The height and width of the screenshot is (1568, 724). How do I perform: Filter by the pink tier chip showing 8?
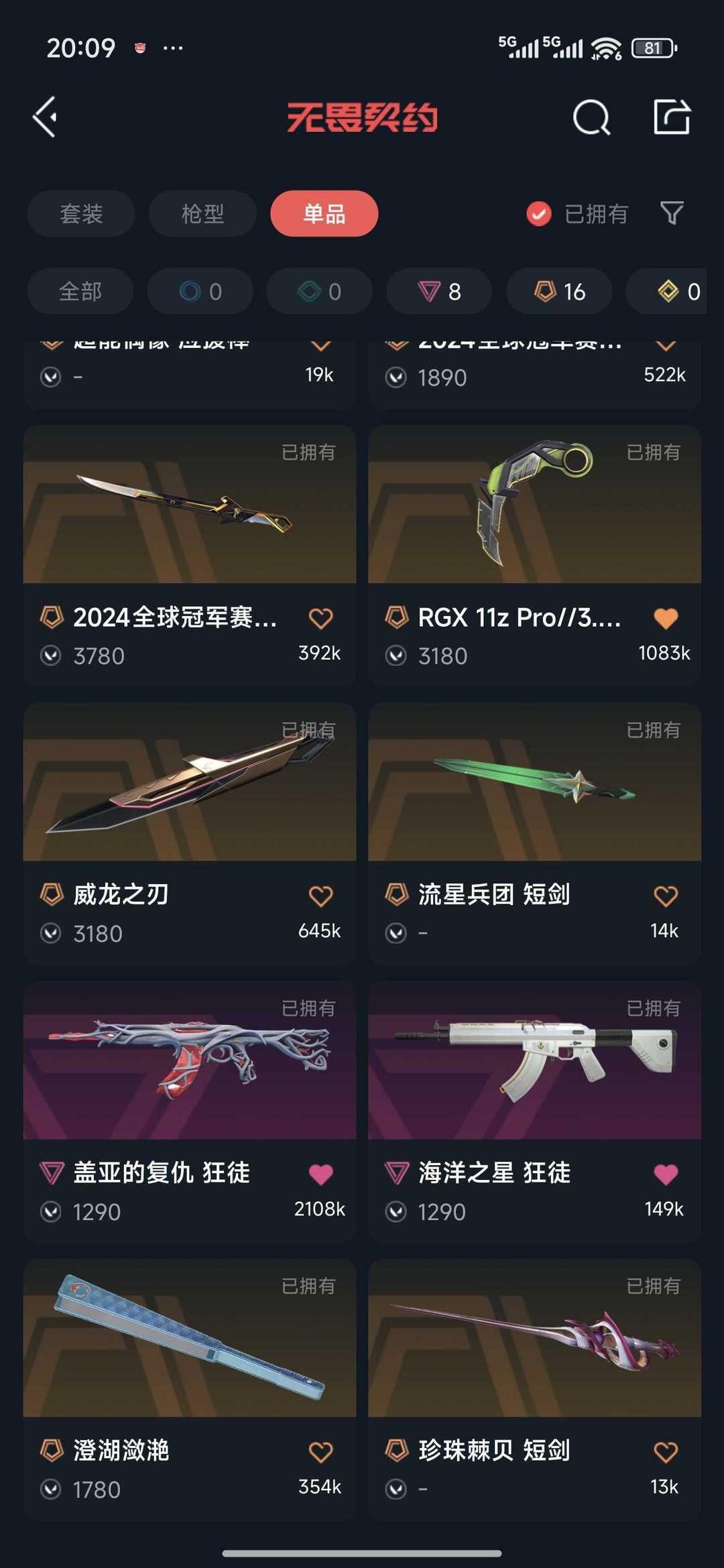[x=439, y=292]
